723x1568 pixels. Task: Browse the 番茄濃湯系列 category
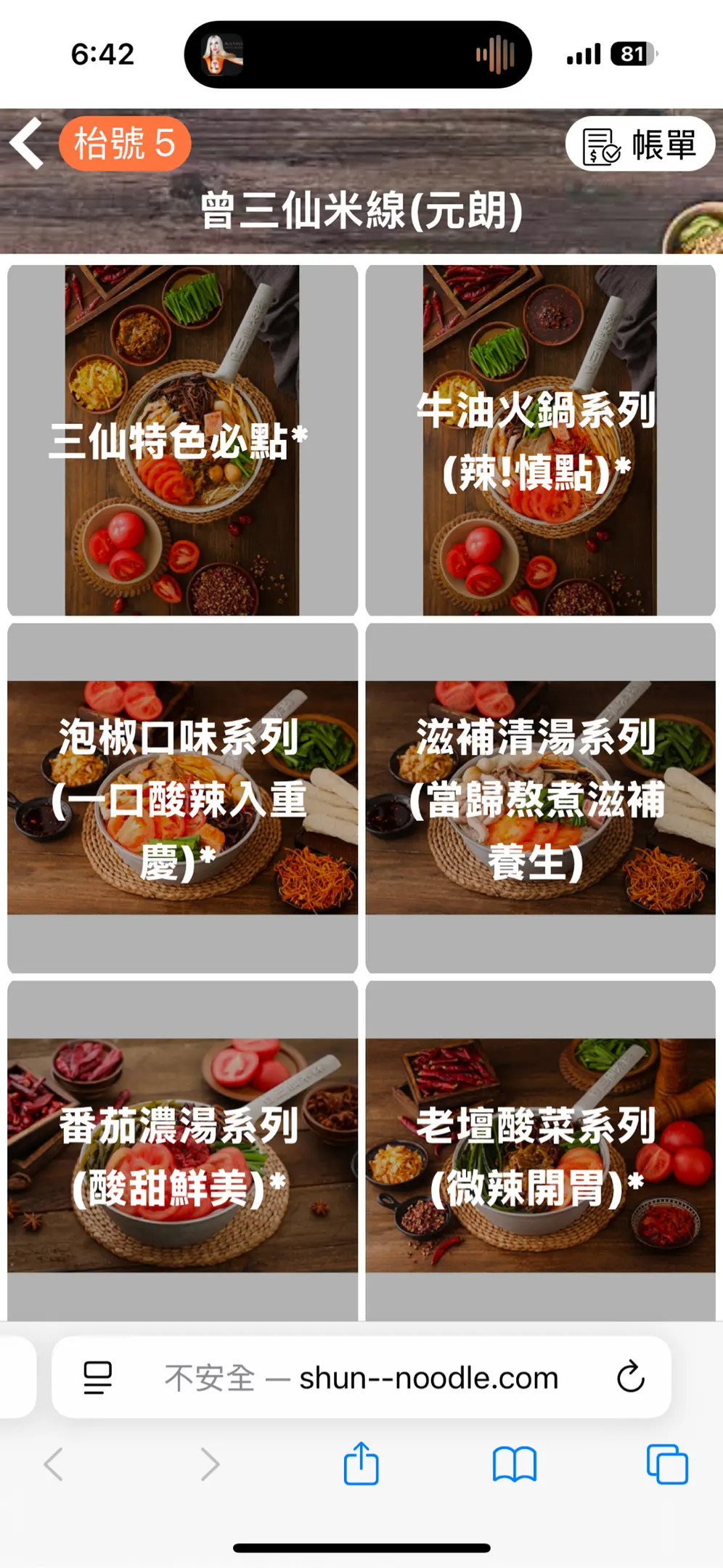coord(182,1153)
